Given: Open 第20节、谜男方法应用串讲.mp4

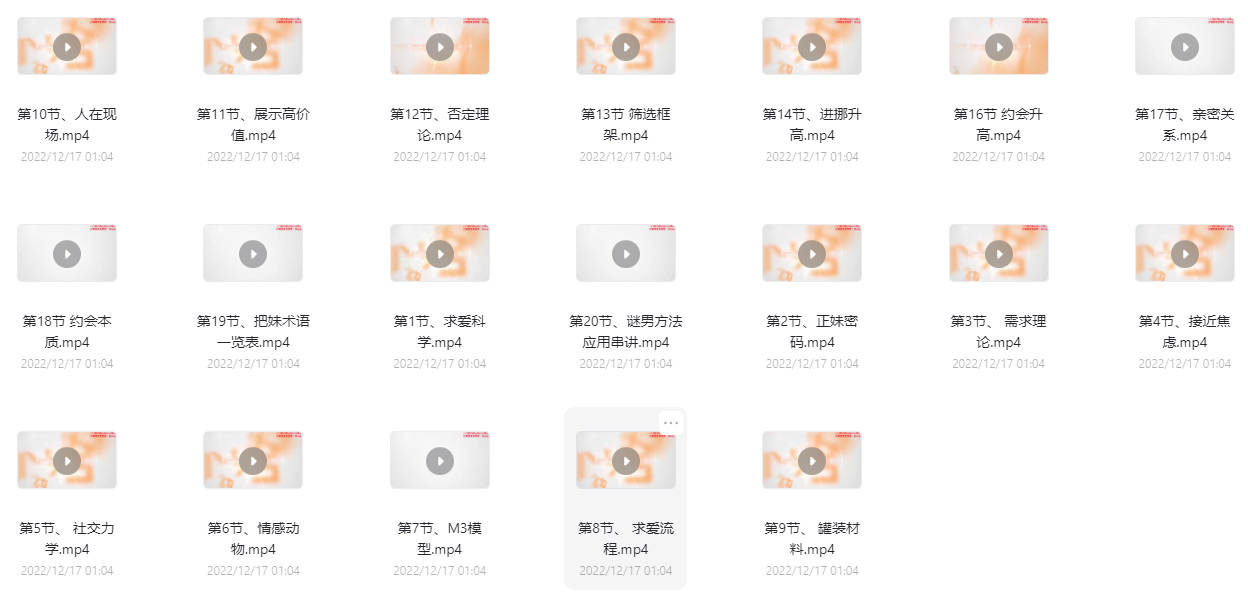Looking at the screenshot, I should click(626, 253).
